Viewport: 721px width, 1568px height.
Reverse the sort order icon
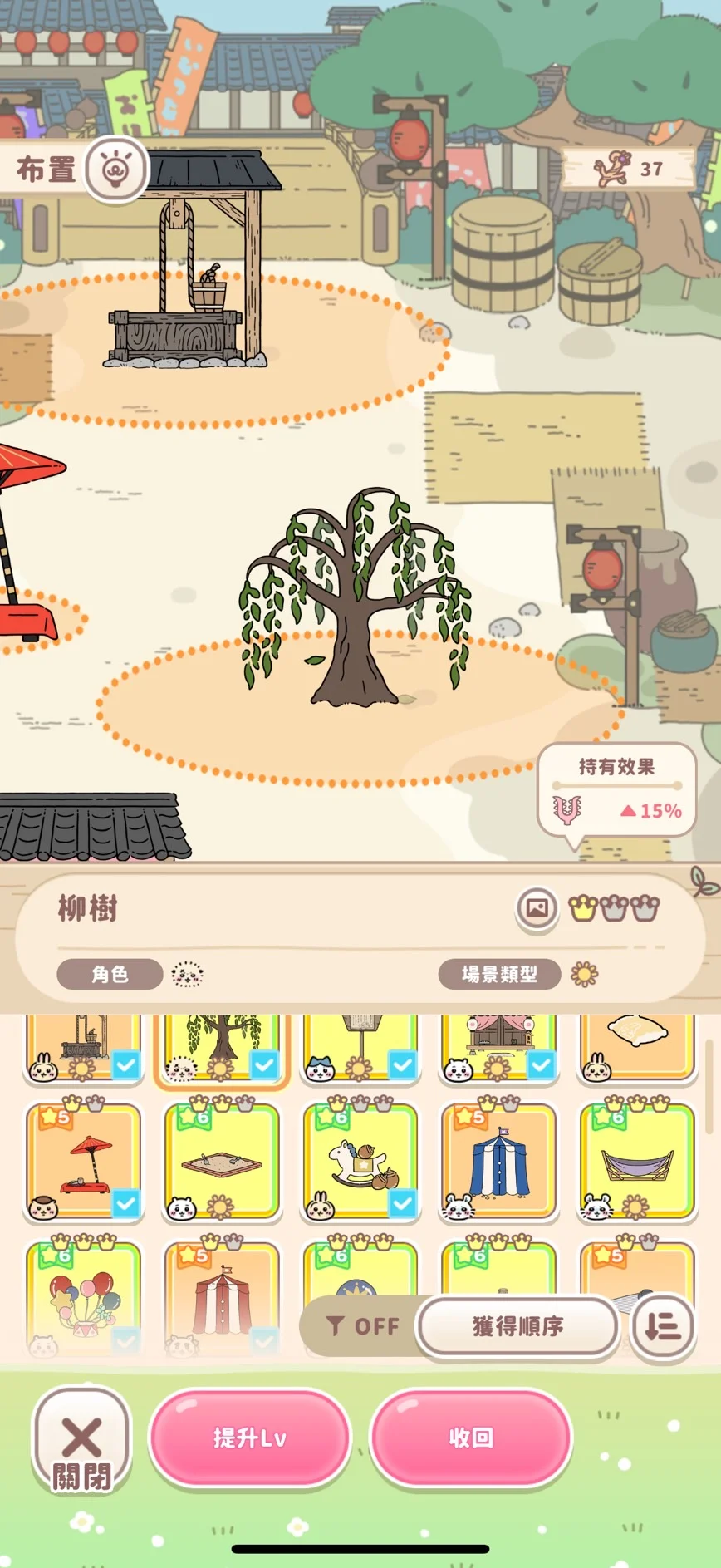click(x=663, y=1326)
